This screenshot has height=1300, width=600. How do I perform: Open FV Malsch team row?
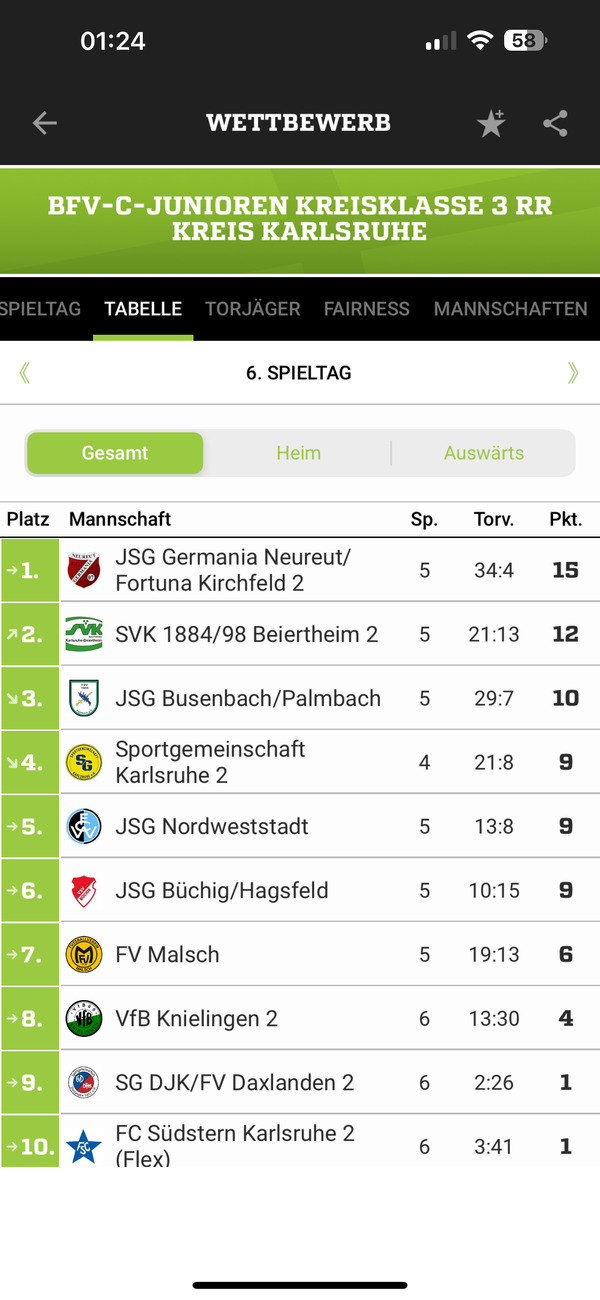point(300,954)
